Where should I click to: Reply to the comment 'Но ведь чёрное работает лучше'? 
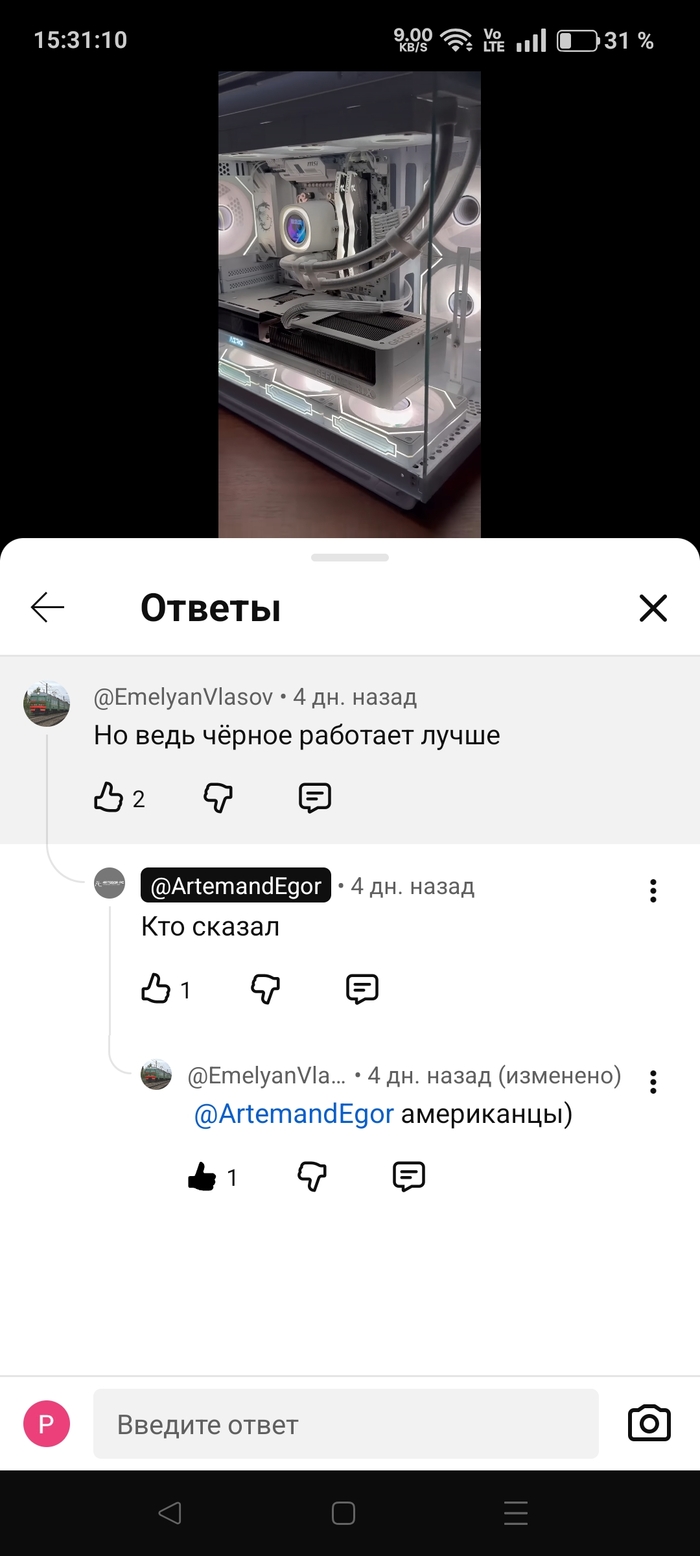coord(315,797)
